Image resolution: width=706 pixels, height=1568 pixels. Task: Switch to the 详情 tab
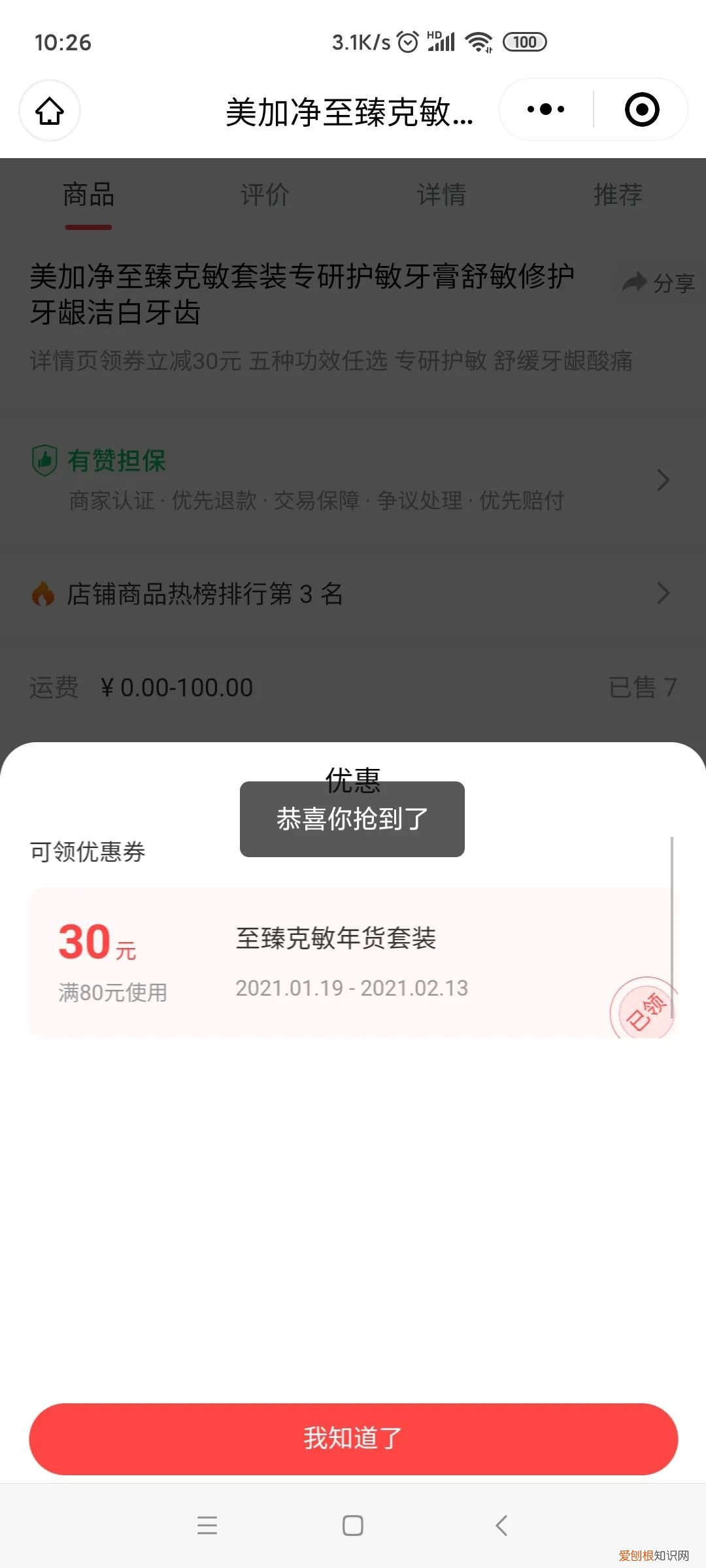coord(441,194)
